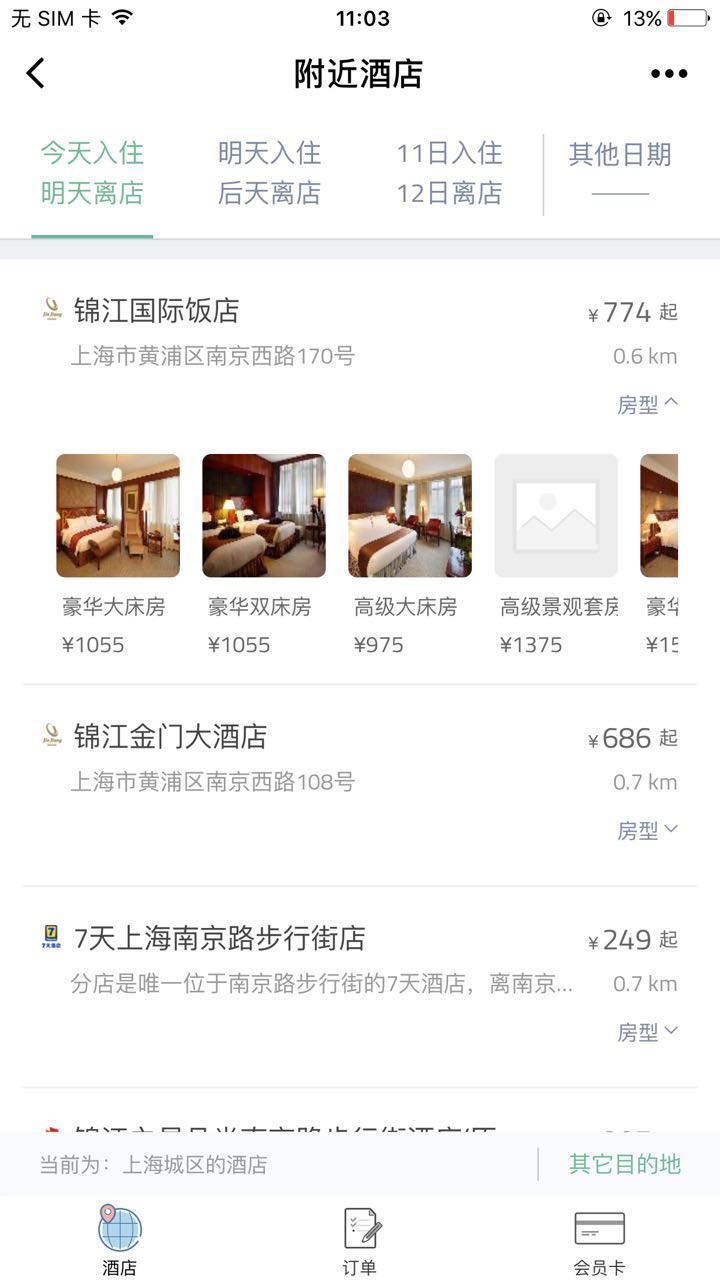The image size is (720, 1280).
Task: Select 今天入住 明天离店 date tab
Action: [92, 173]
